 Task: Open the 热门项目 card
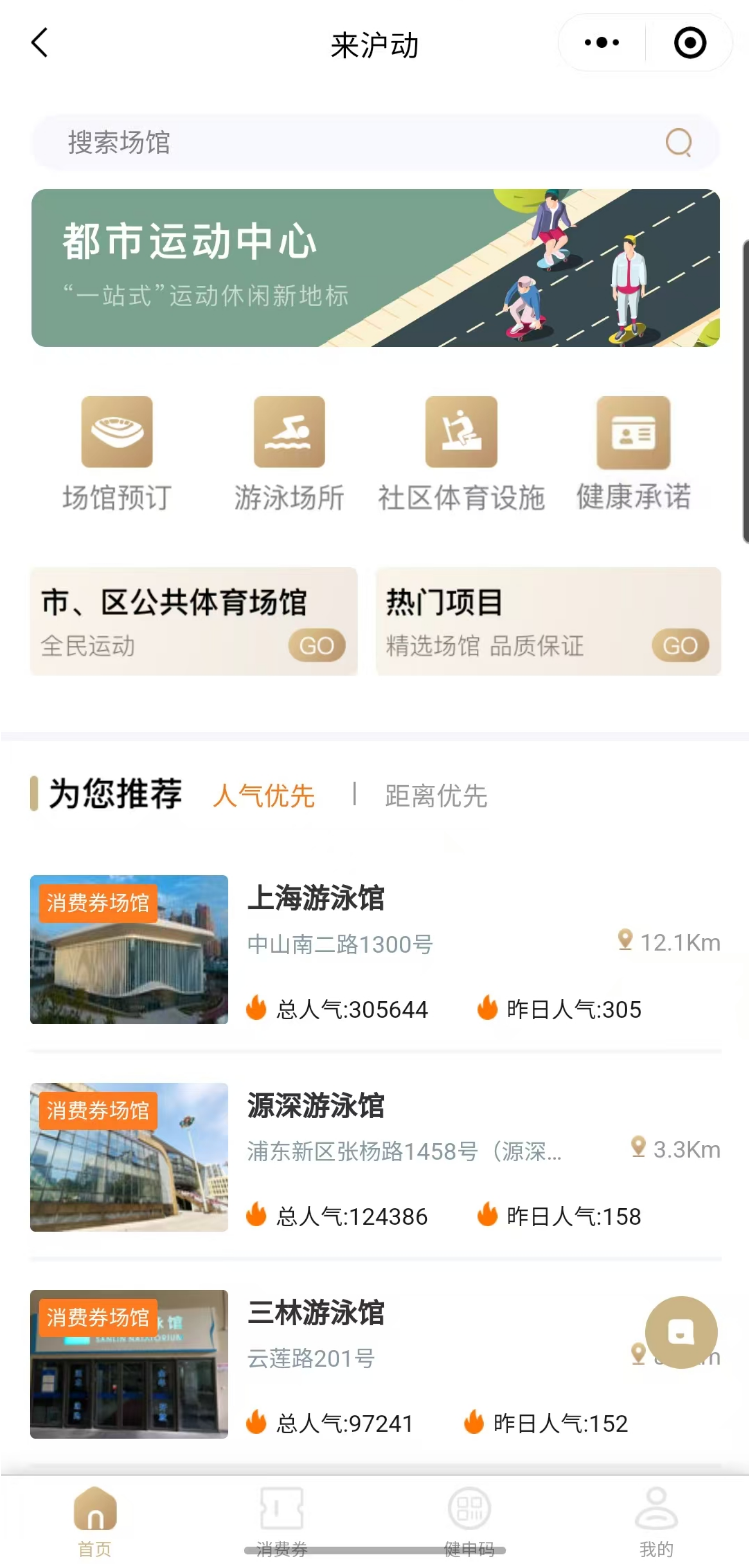pos(548,622)
